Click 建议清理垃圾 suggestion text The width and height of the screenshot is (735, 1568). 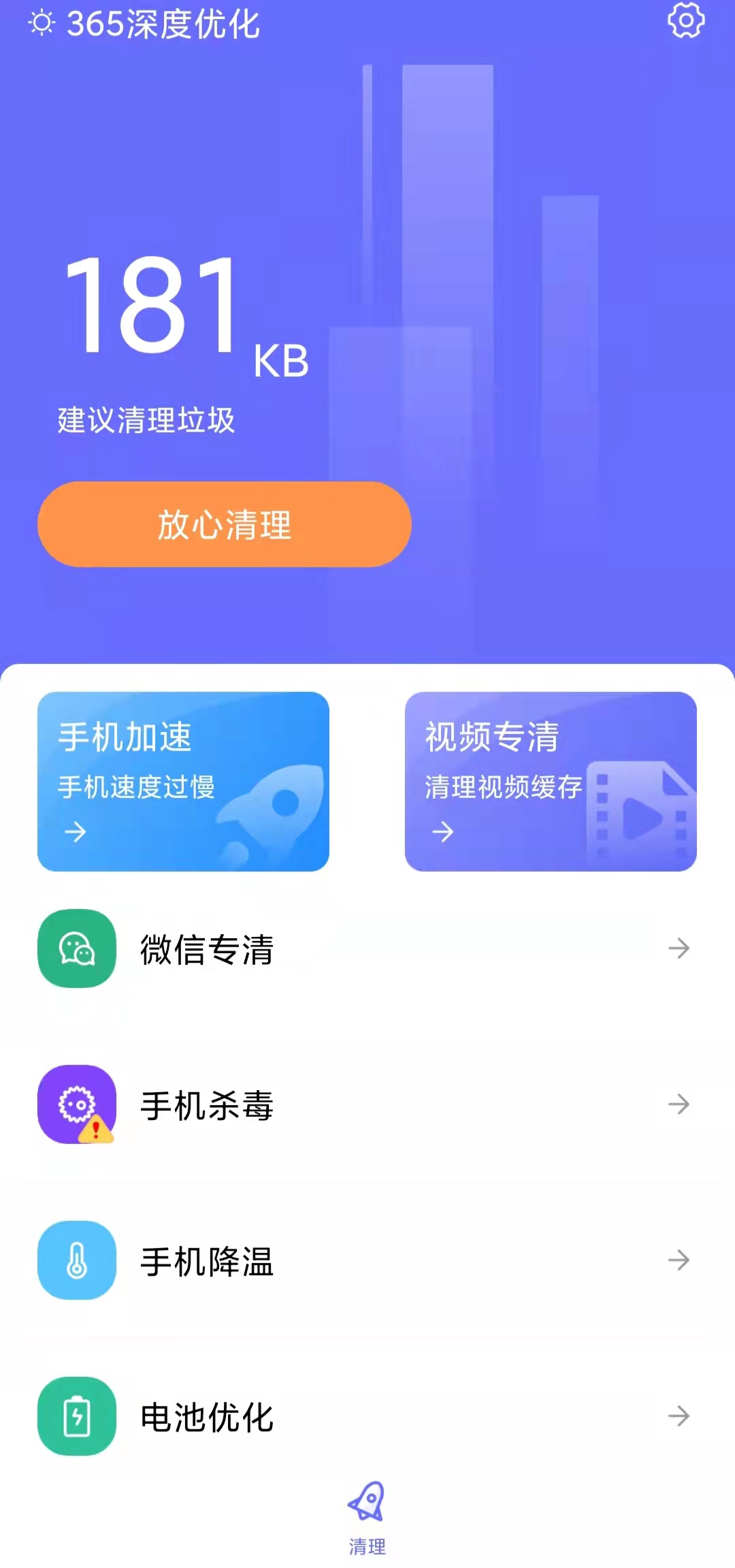point(145,419)
